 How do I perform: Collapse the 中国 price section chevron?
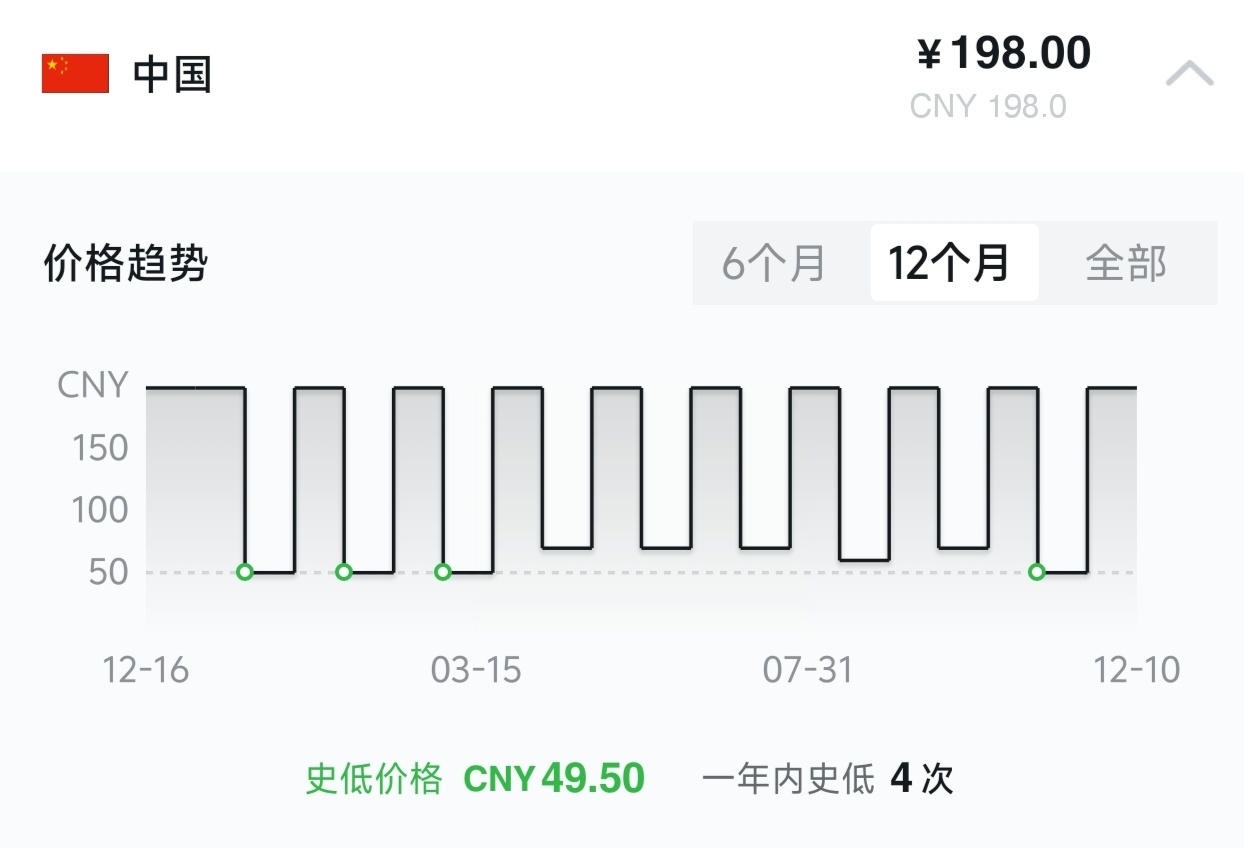1189,75
